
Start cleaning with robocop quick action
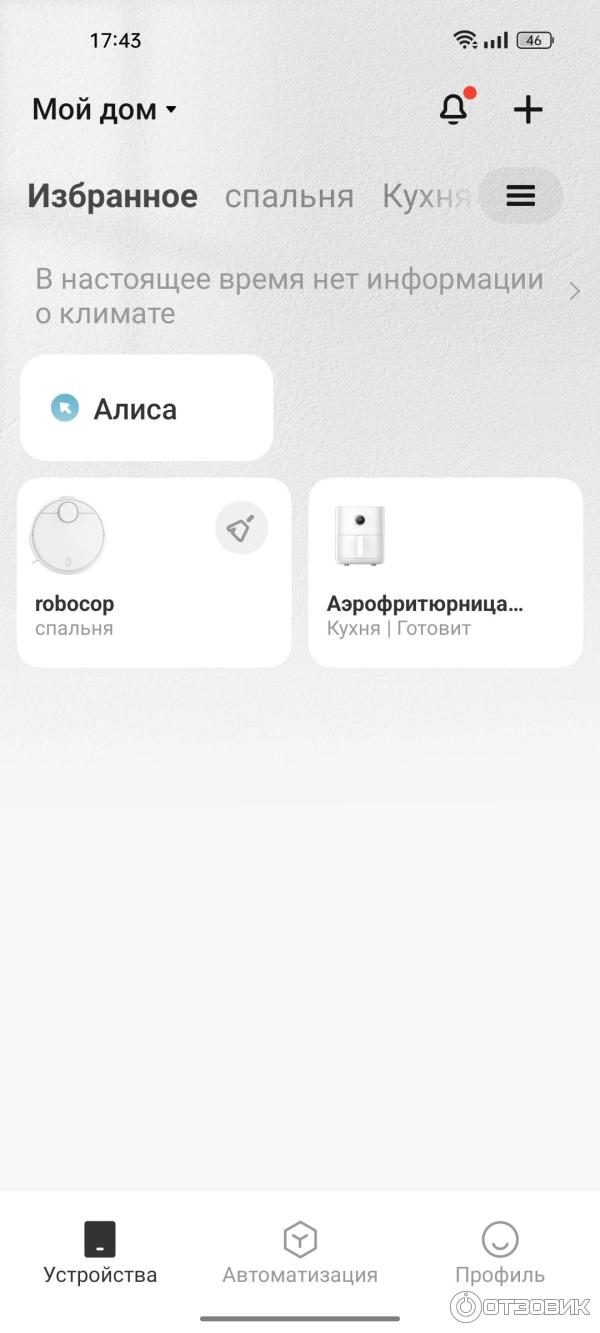tap(242, 527)
